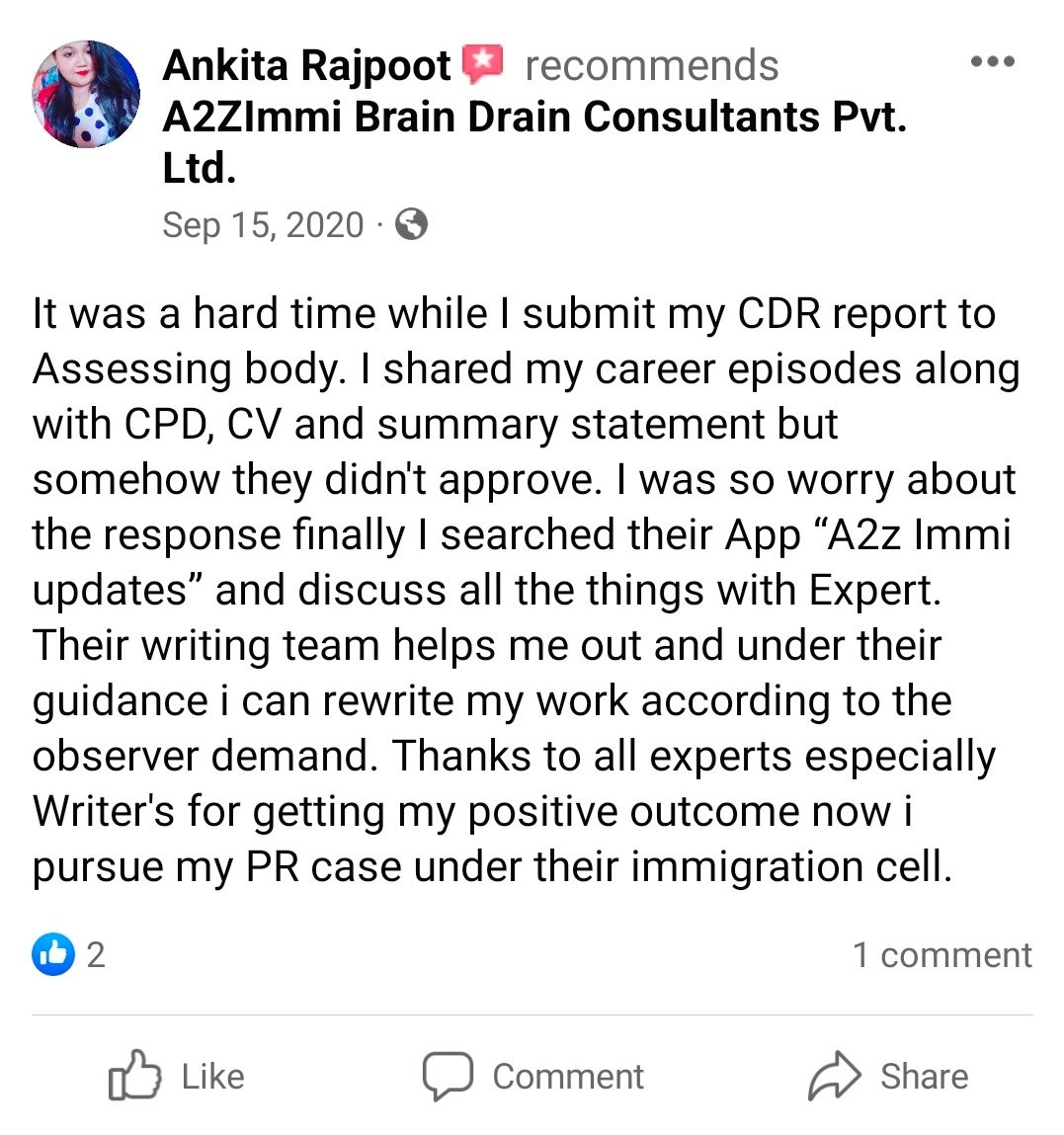Open the Sep 15, 2020 post timestamp
Viewport: 1064px width, 1135px height.
(x=263, y=225)
